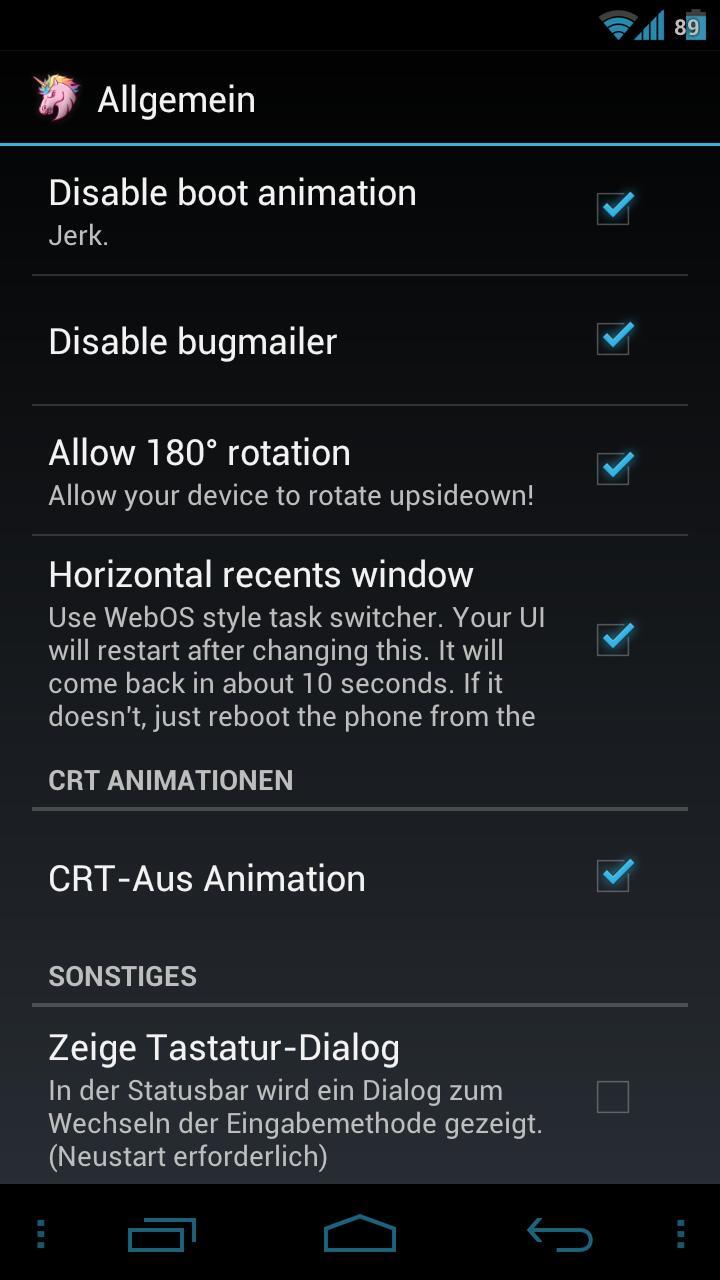
Task: Tap the unicorn icon beside Allgemein
Action: click(x=56, y=98)
